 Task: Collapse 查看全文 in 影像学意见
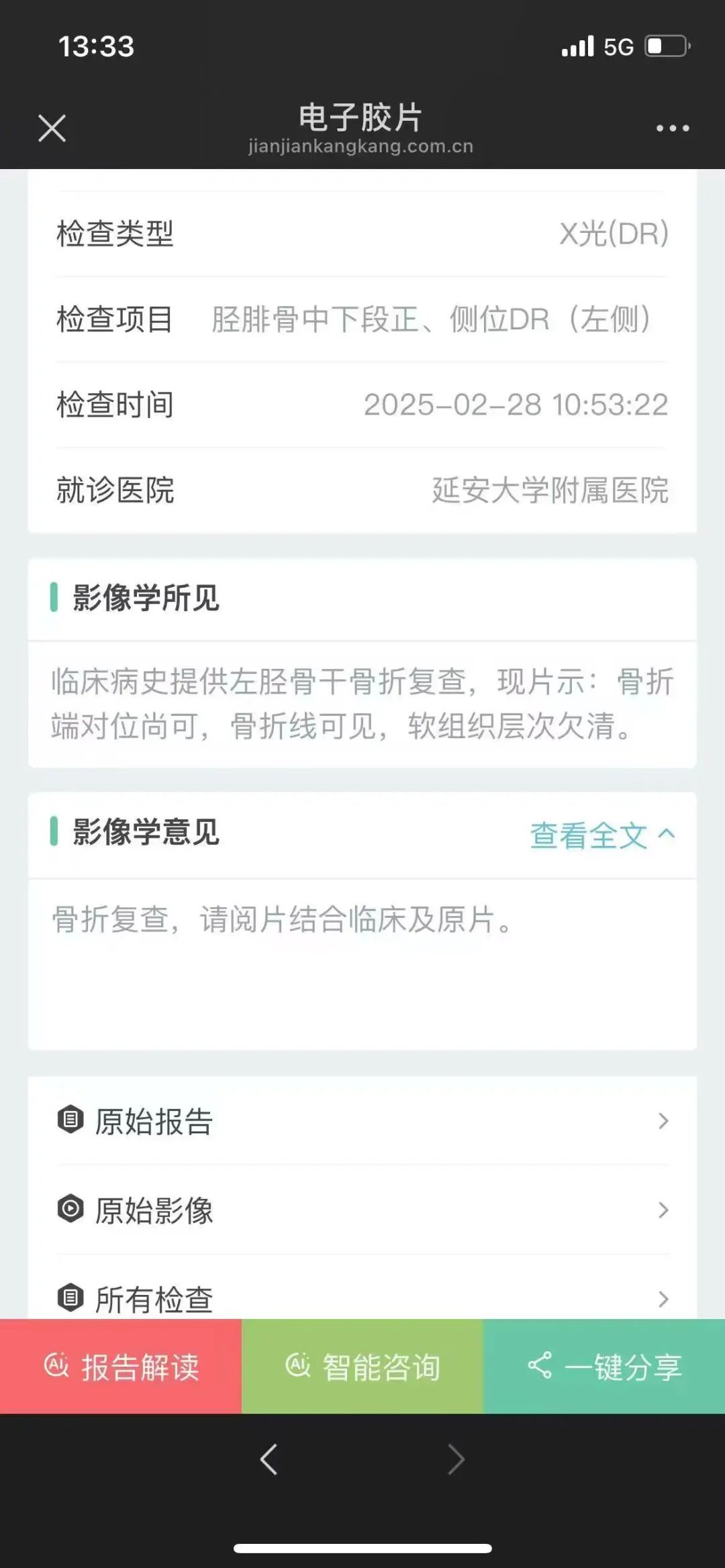click(602, 835)
